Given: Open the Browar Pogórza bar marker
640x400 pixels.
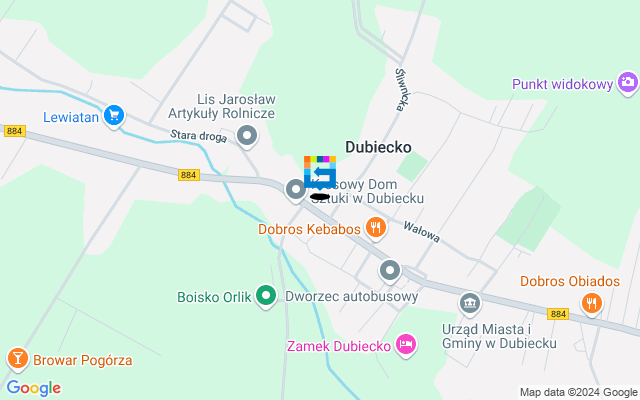Looking at the screenshot, I should click(17, 359).
